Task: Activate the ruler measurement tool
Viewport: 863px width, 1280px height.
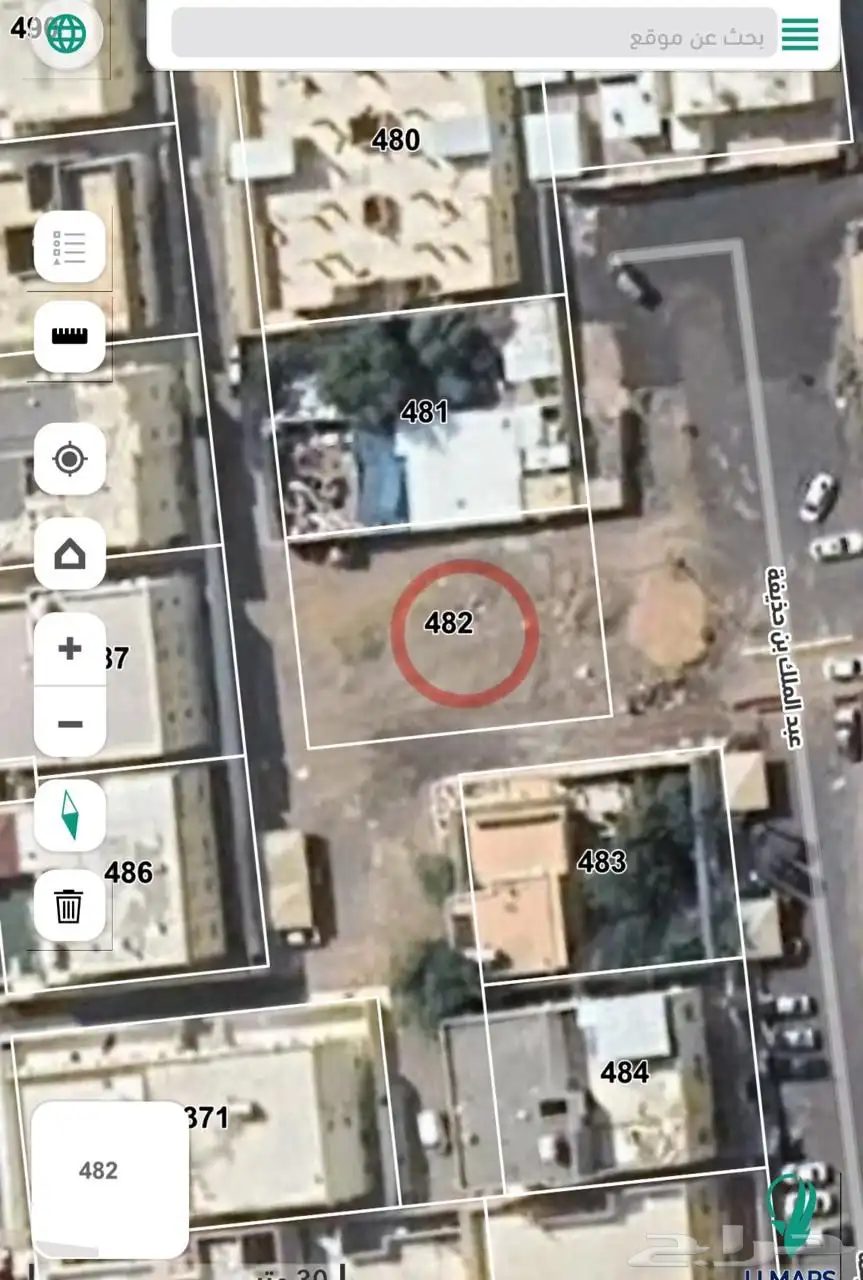Action: 69,337
